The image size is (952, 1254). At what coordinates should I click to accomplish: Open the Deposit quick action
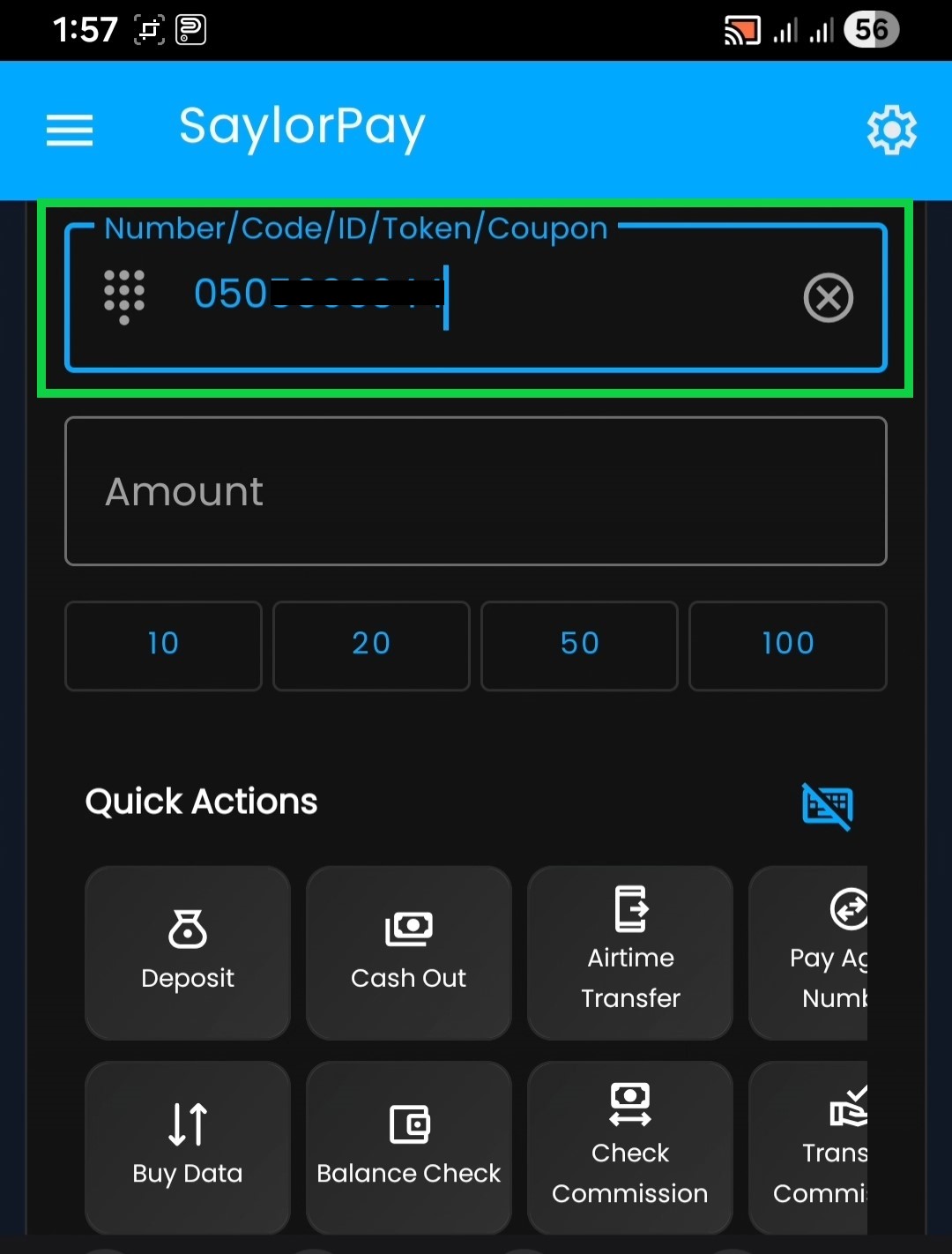188,952
